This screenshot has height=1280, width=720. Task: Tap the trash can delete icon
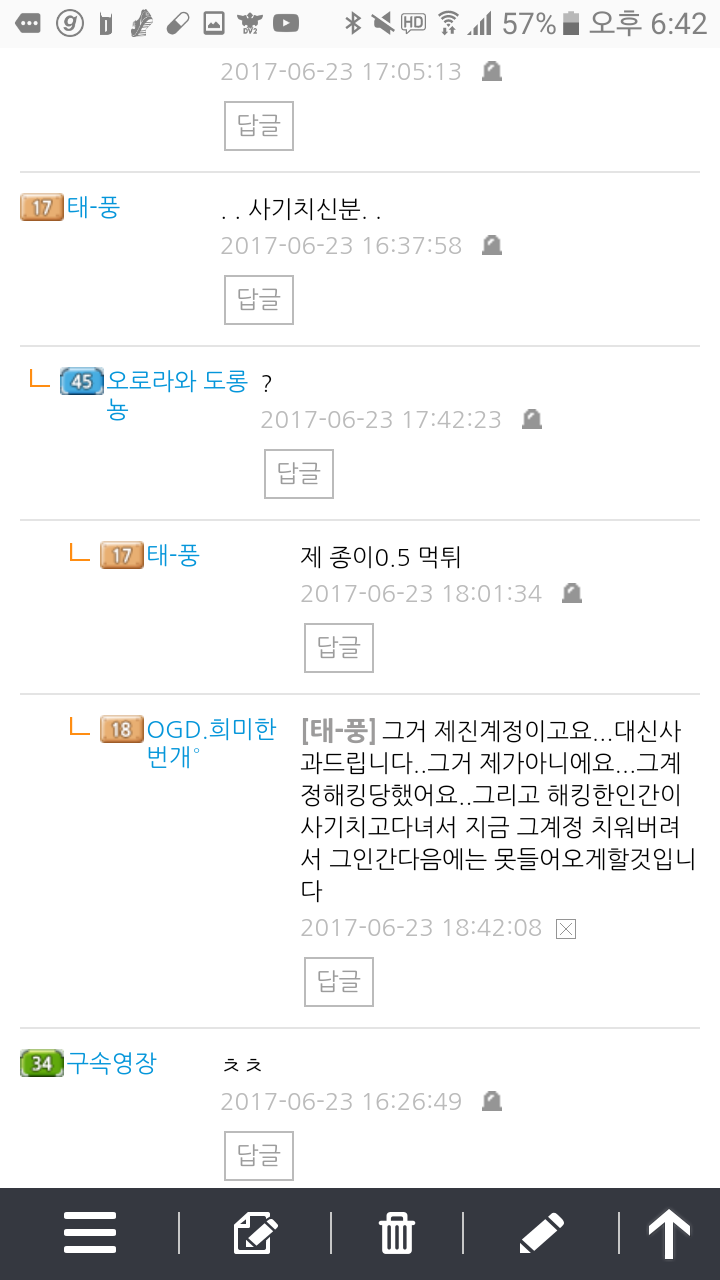[x=397, y=1233]
